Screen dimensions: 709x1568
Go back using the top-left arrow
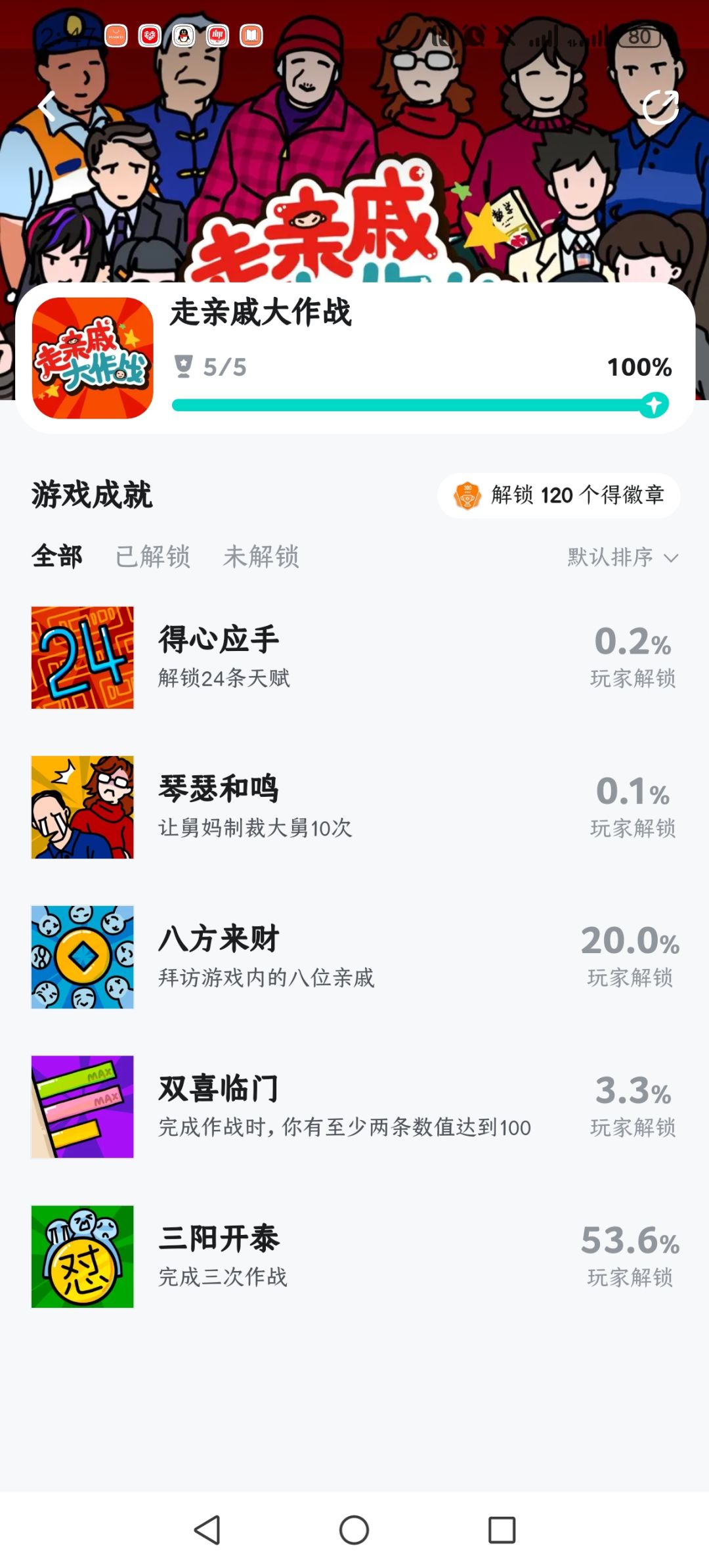[47, 106]
